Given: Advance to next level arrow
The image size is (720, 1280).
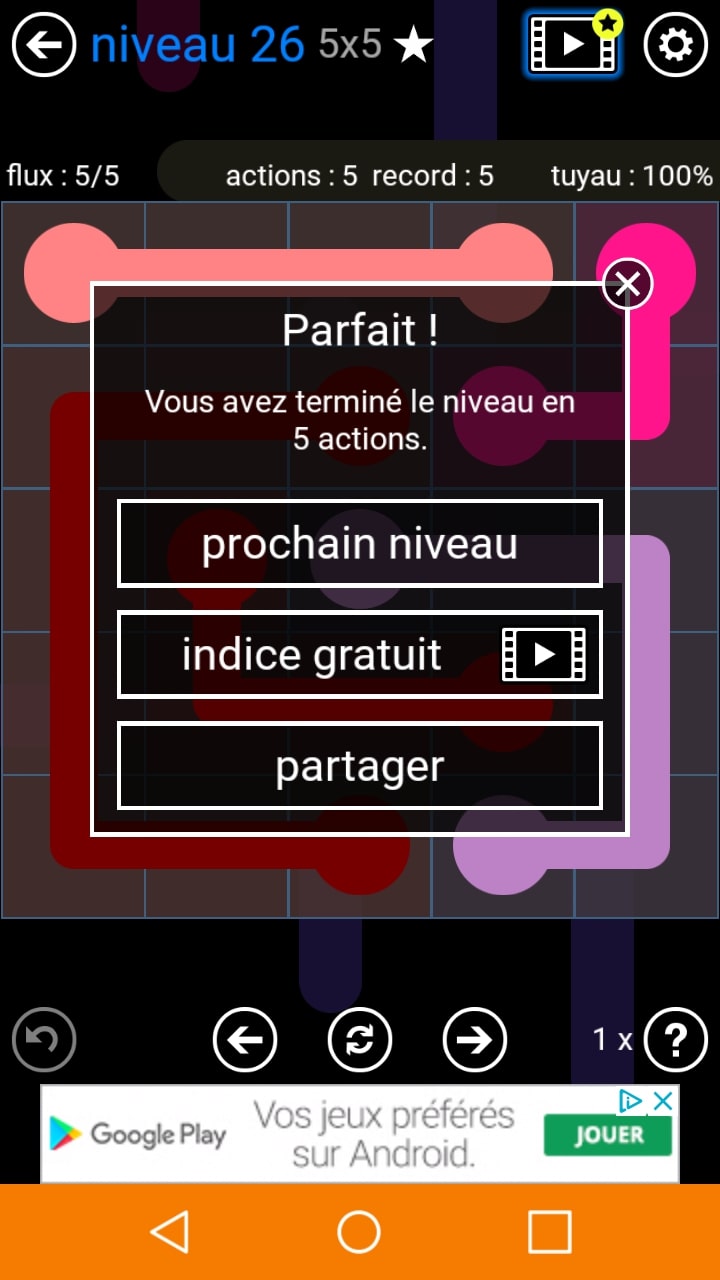Looking at the screenshot, I should click(475, 1040).
